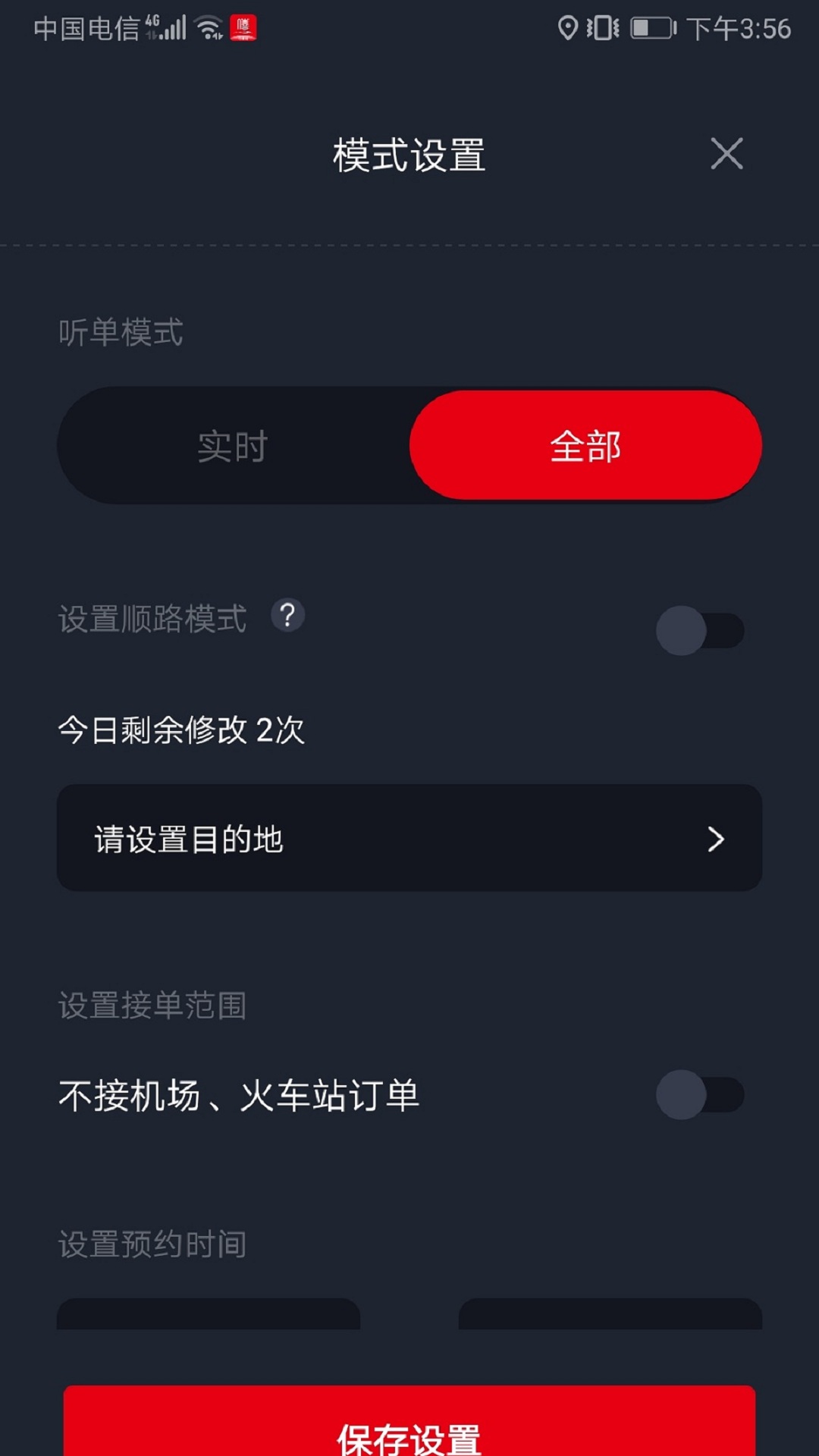Image resolution: width=819 pixels, height=1456 pixels.
Task: Select the 全部 listening mode
Action: tap(585, 447)
